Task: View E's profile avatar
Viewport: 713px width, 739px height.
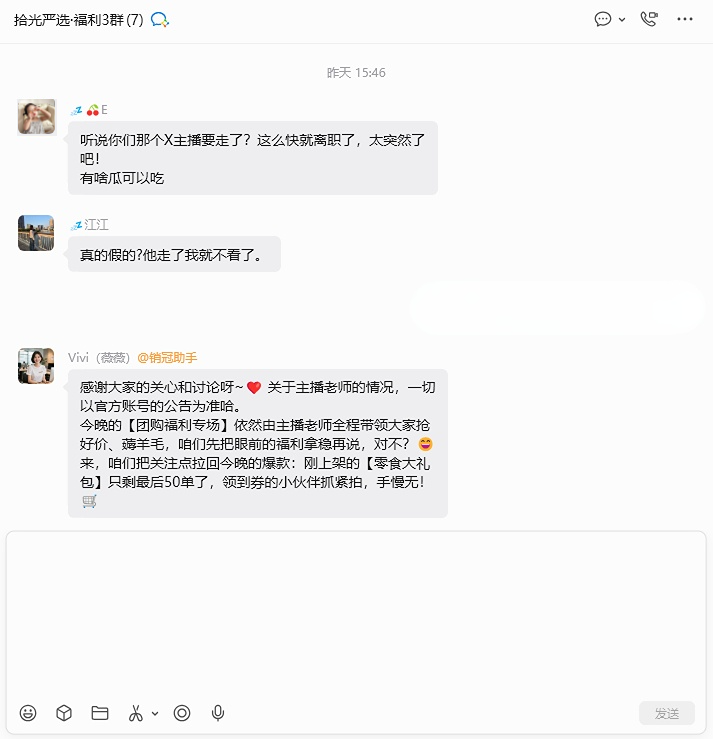Action: [x=36, y=117]
